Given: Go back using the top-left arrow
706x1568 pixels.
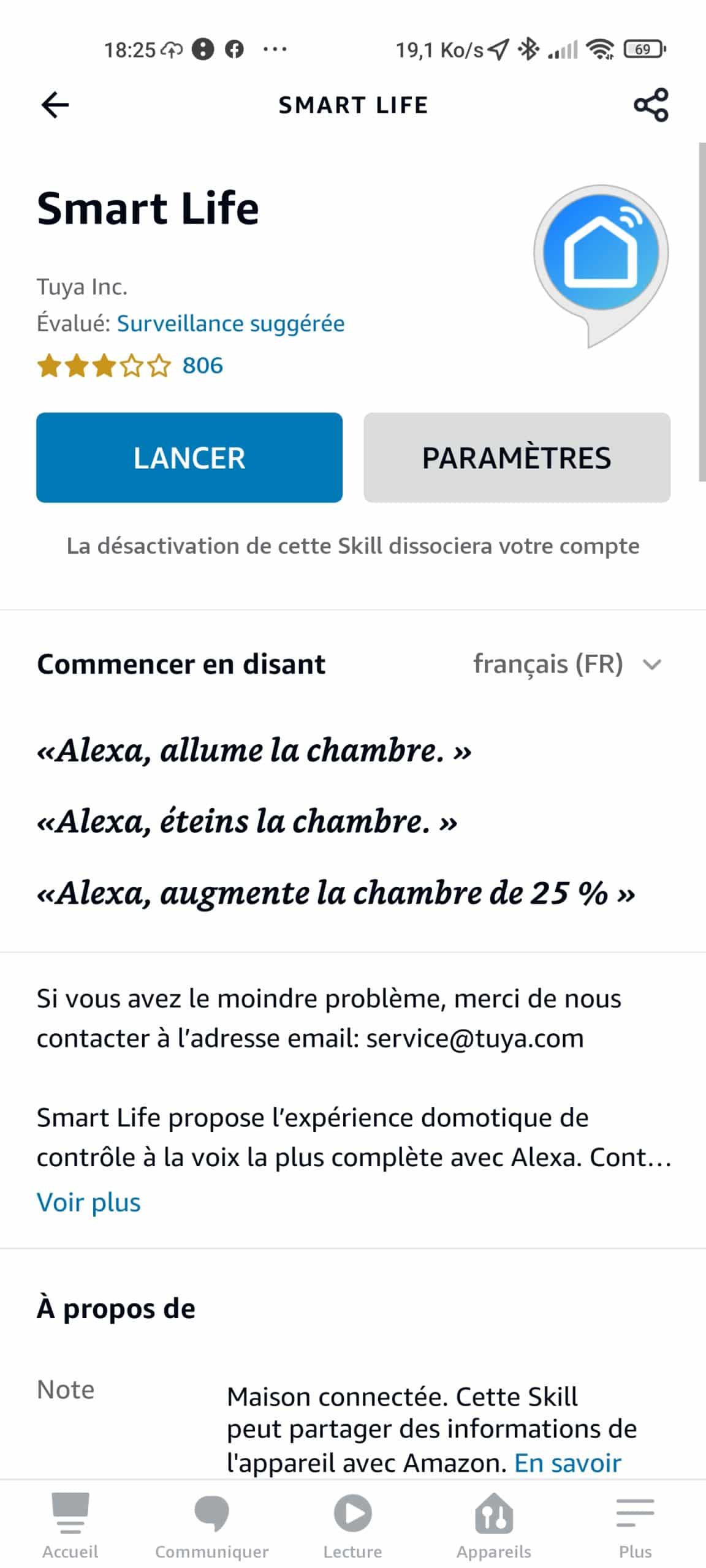Looking at the screenshot, I should pyautogui.click(x=55, y=105).
